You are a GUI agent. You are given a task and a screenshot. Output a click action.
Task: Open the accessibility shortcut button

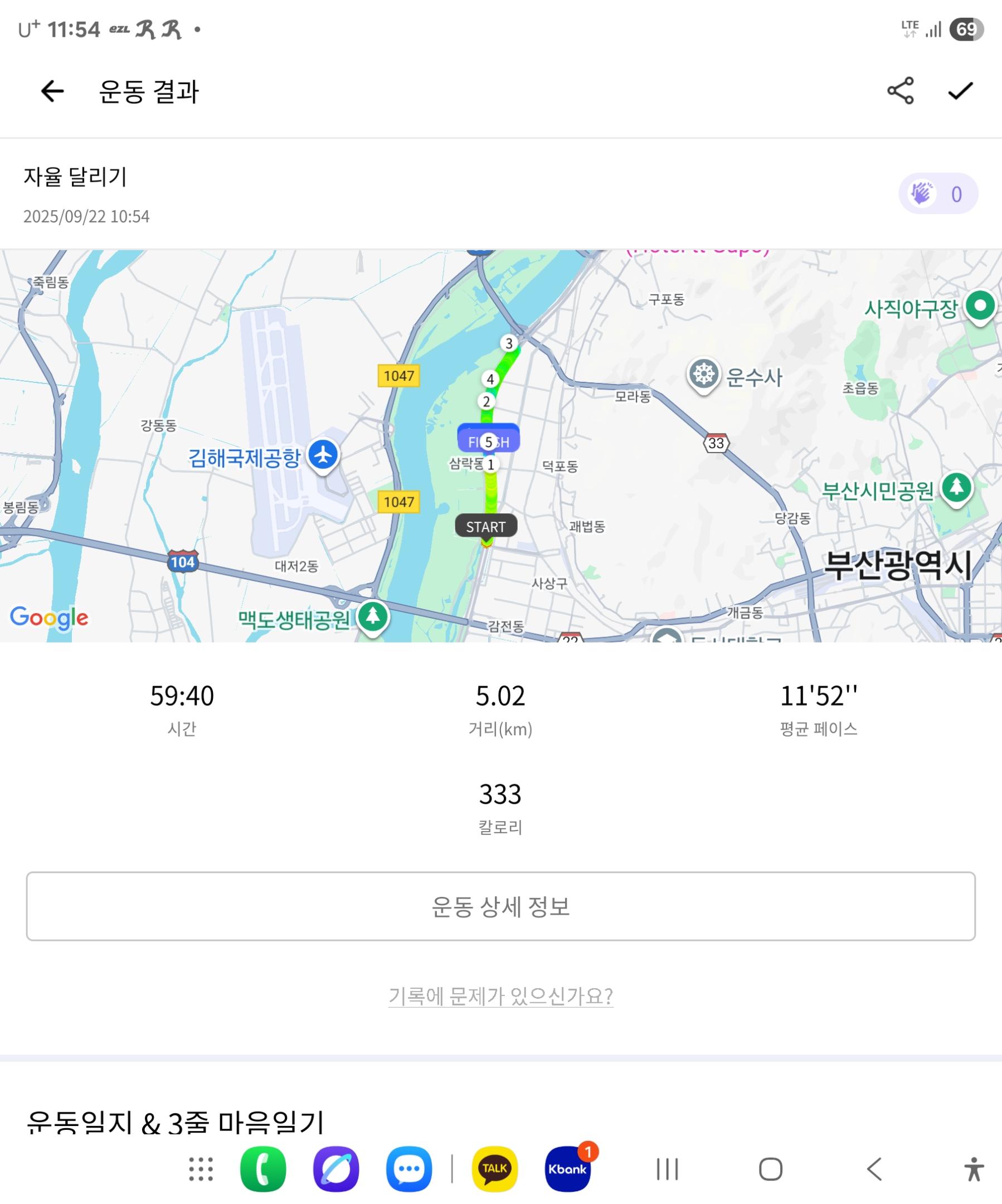click(974, 1169)
